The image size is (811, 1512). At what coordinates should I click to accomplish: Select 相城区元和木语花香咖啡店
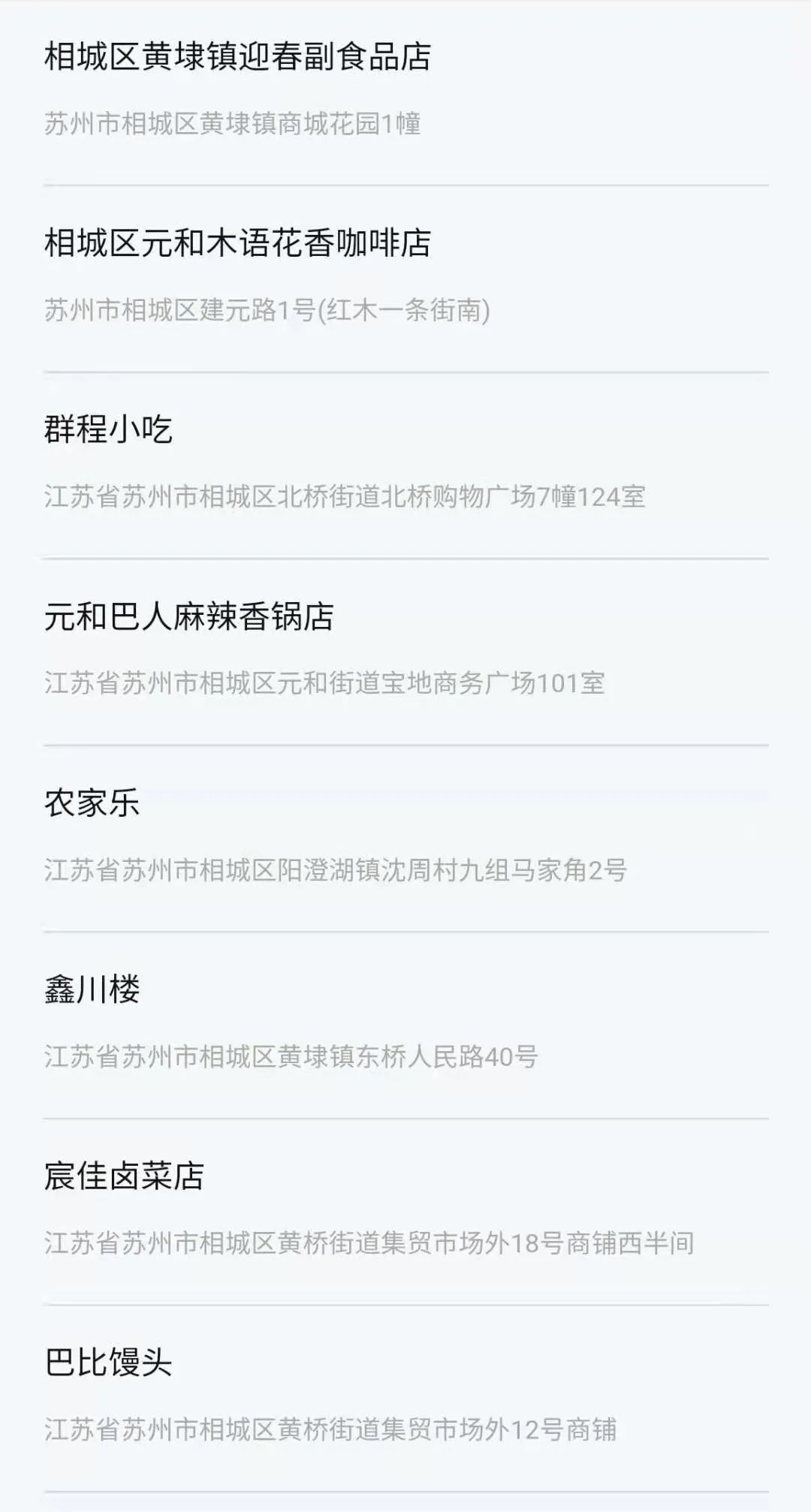point(237,243)
